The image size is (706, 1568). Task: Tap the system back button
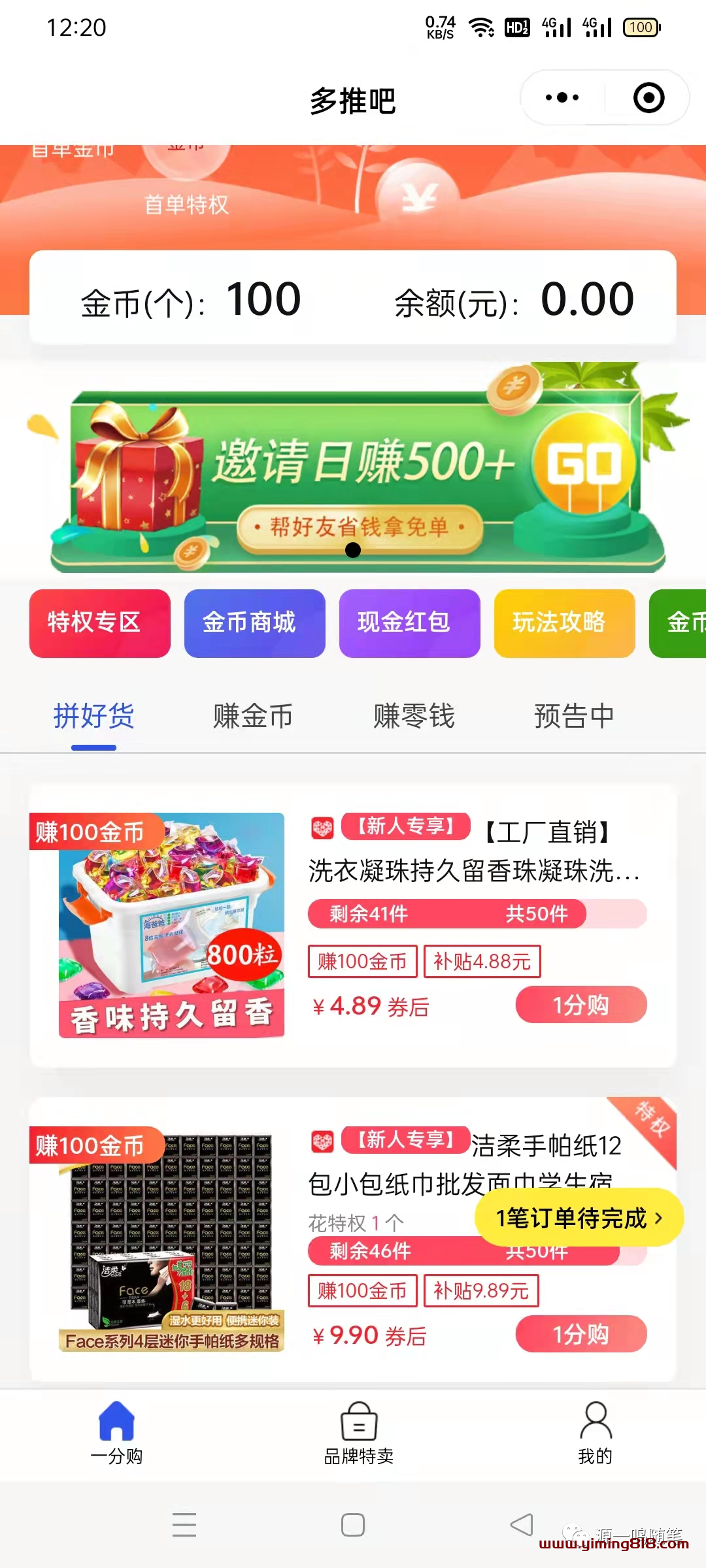(x=522, y=1525)
